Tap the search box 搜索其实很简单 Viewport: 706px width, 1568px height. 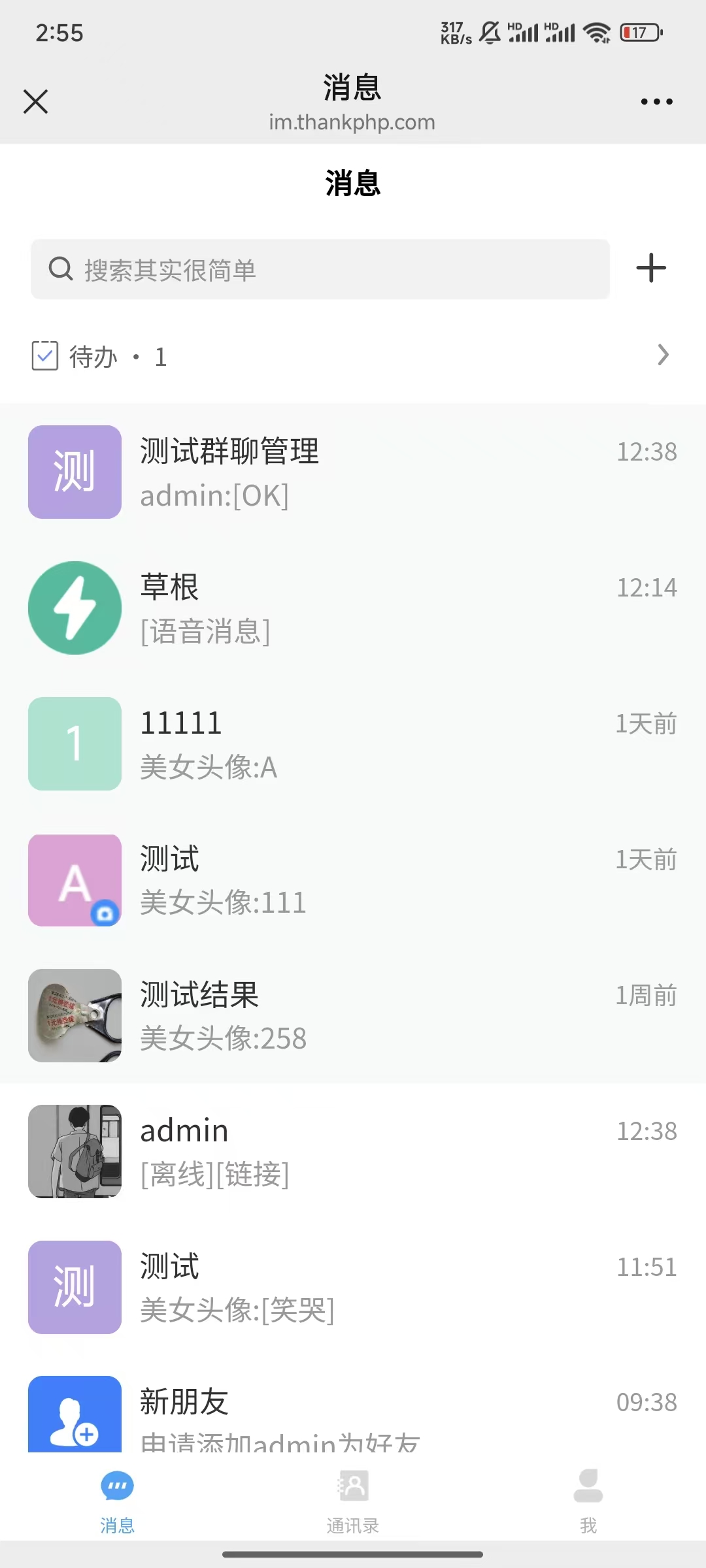(320, 269)
